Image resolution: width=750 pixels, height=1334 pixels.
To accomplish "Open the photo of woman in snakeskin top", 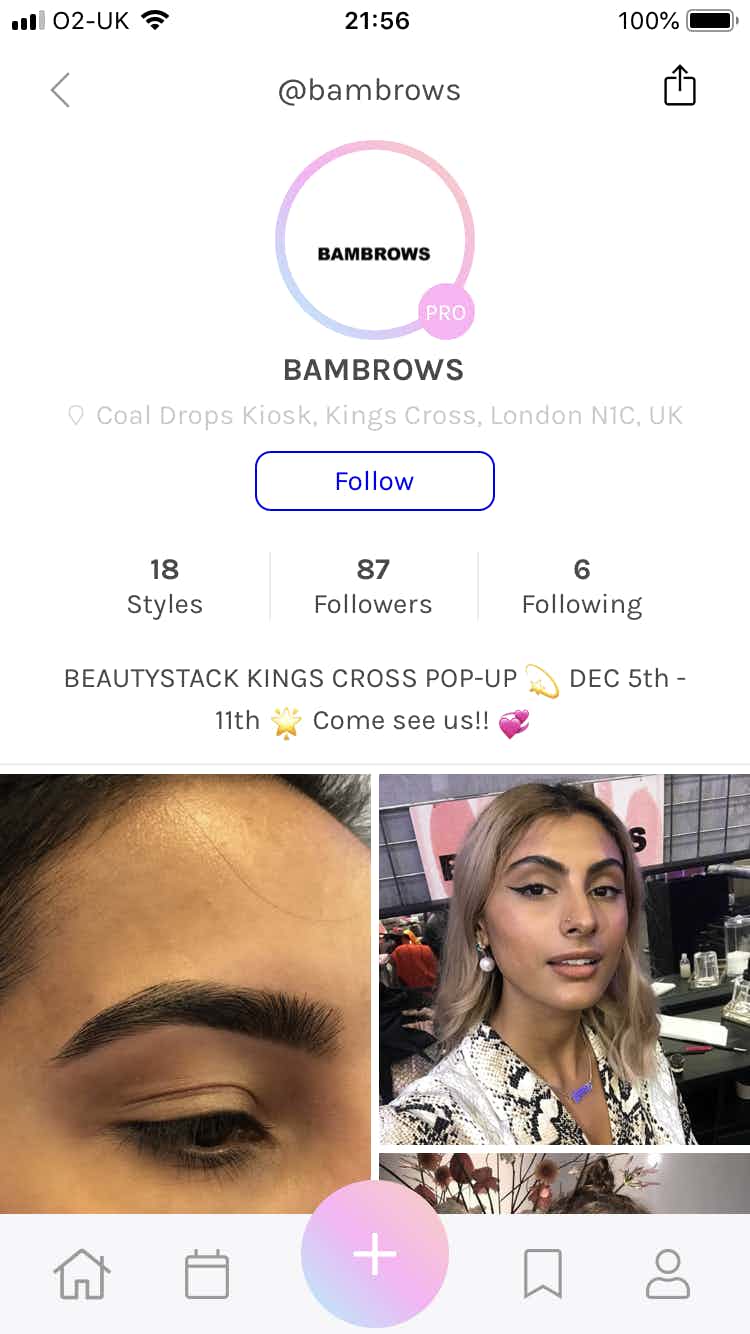I will (x=564, y=958).
